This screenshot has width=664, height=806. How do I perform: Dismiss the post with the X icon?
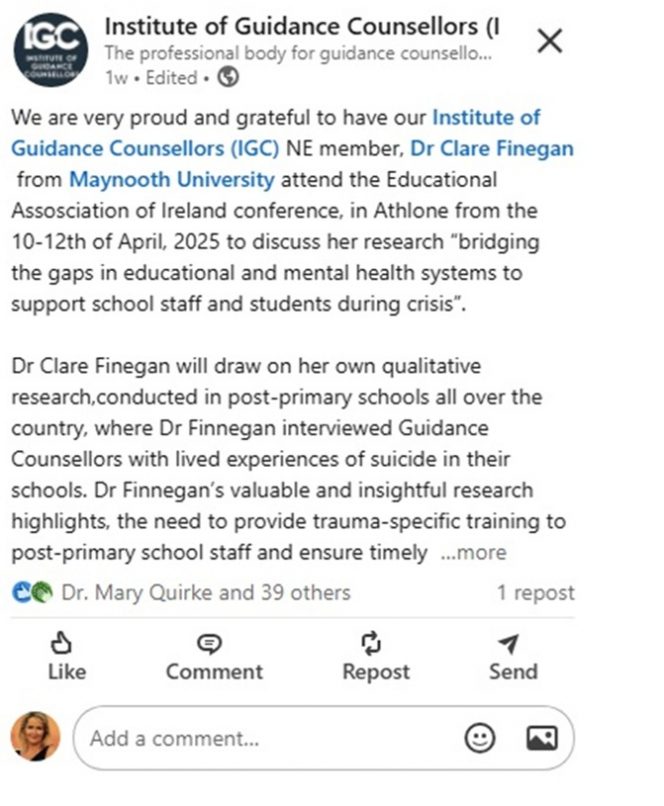click(x=550, y=41)
